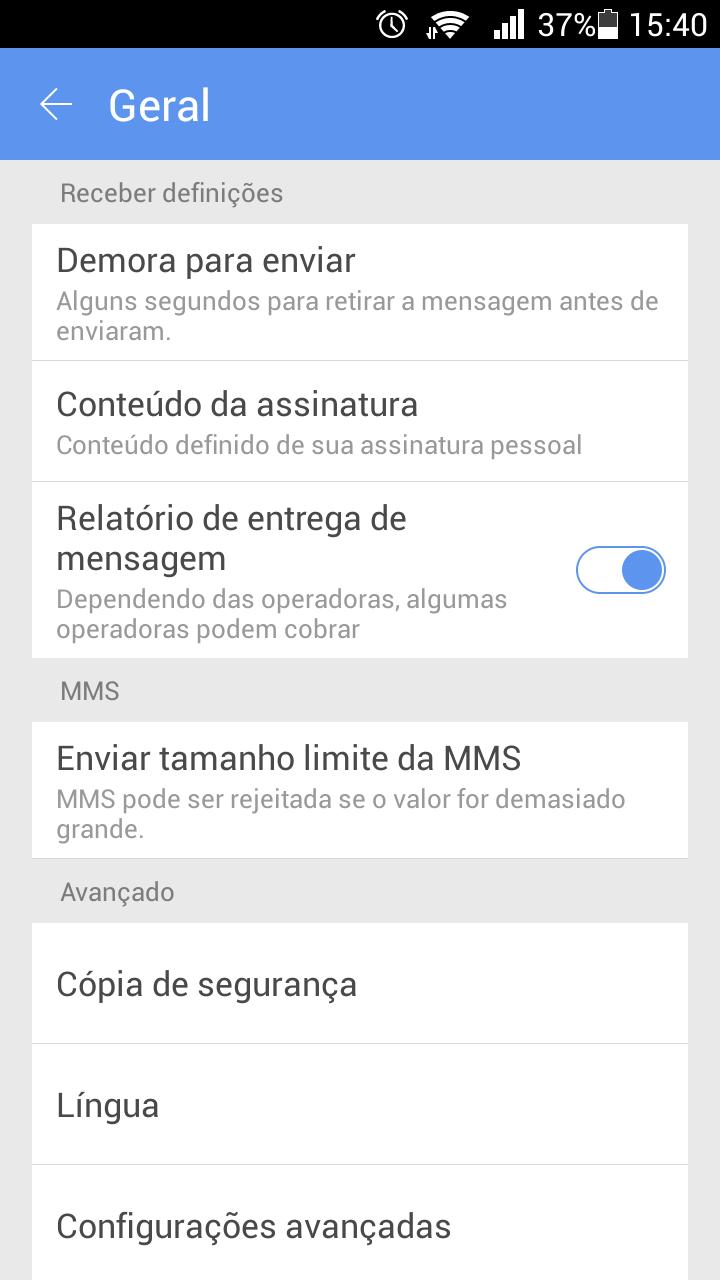Tap the Avançado section label
This screenshot has height=1280, width=720.
[117, 891]
